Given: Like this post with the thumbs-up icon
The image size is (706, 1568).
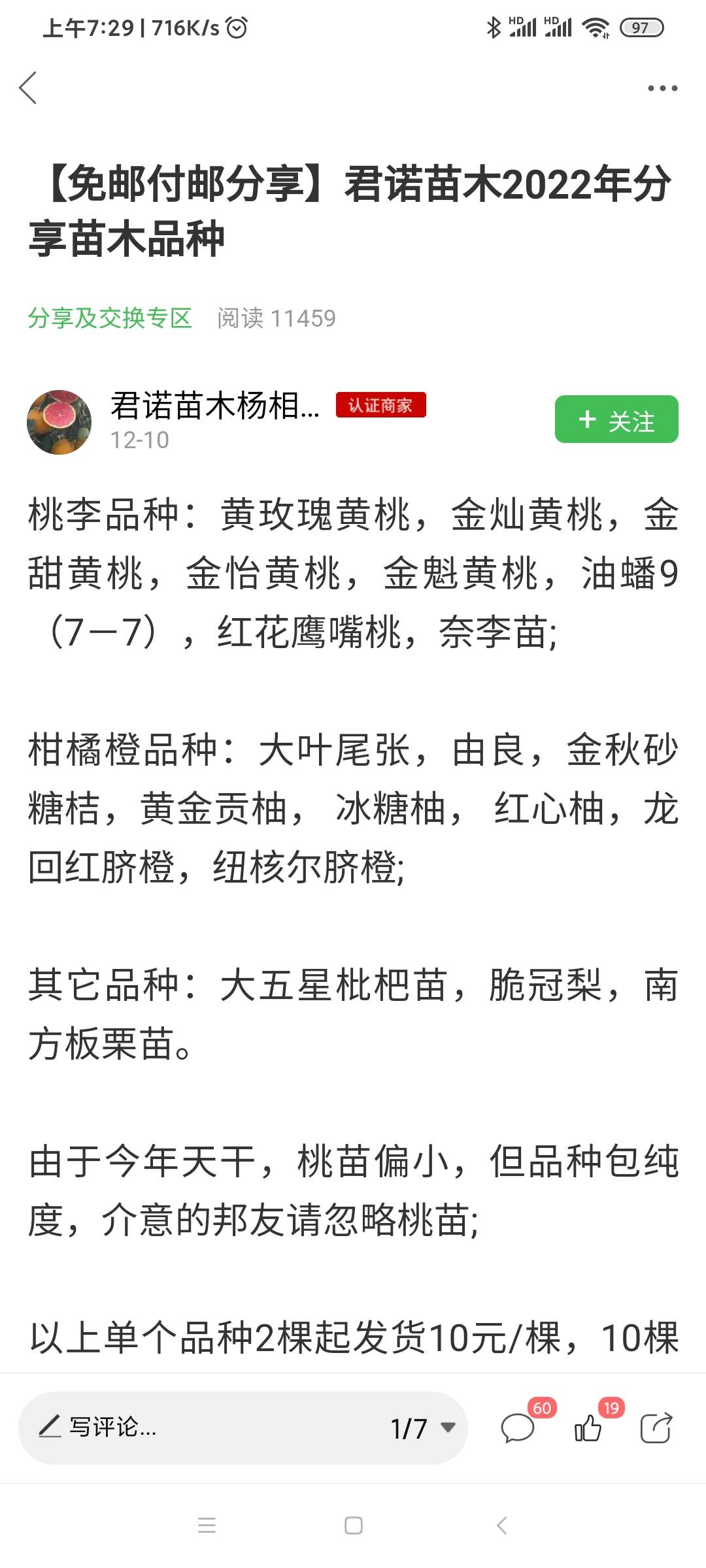Looking at the screenshot, I should click(x=588, y=1428).
